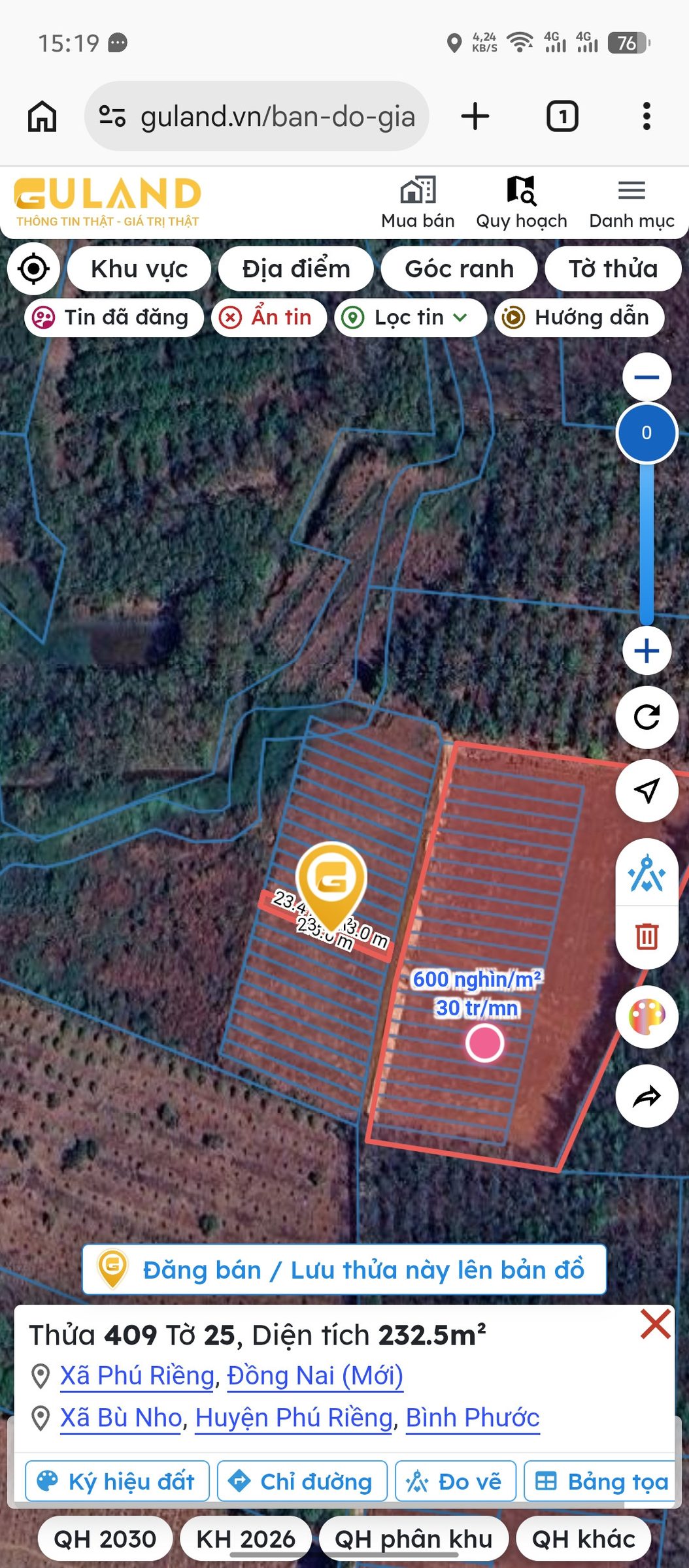Open the Xã Phú Riềng link
The height and width of the screenshot is (1568, 689).
137,1375
